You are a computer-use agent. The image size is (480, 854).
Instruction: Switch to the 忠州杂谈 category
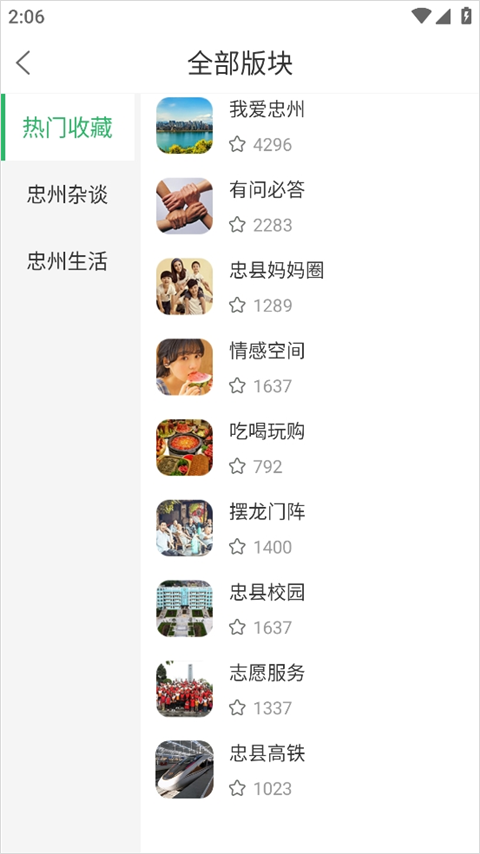(68, 194)
